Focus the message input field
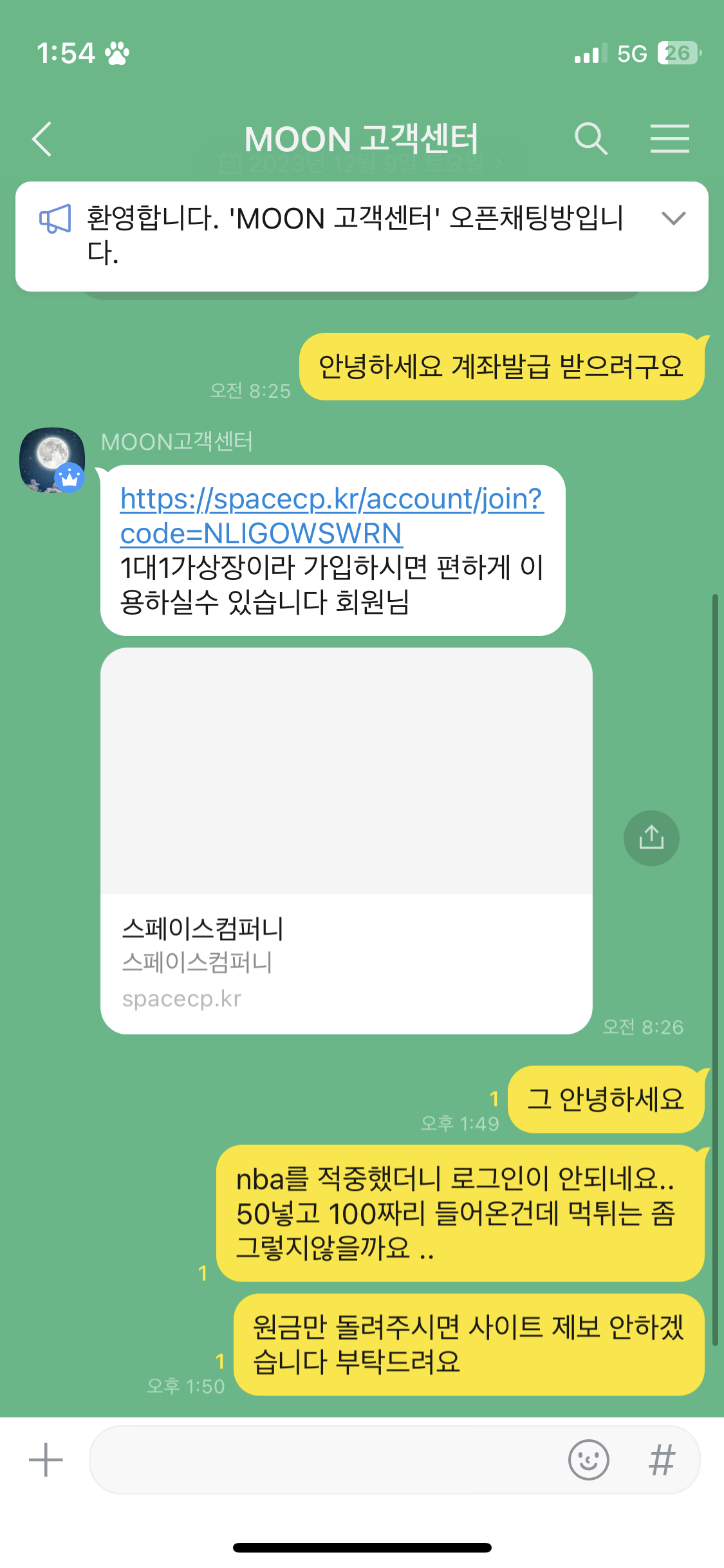The height and width of the screenshot is (1568, 724). pos(322,1460)
